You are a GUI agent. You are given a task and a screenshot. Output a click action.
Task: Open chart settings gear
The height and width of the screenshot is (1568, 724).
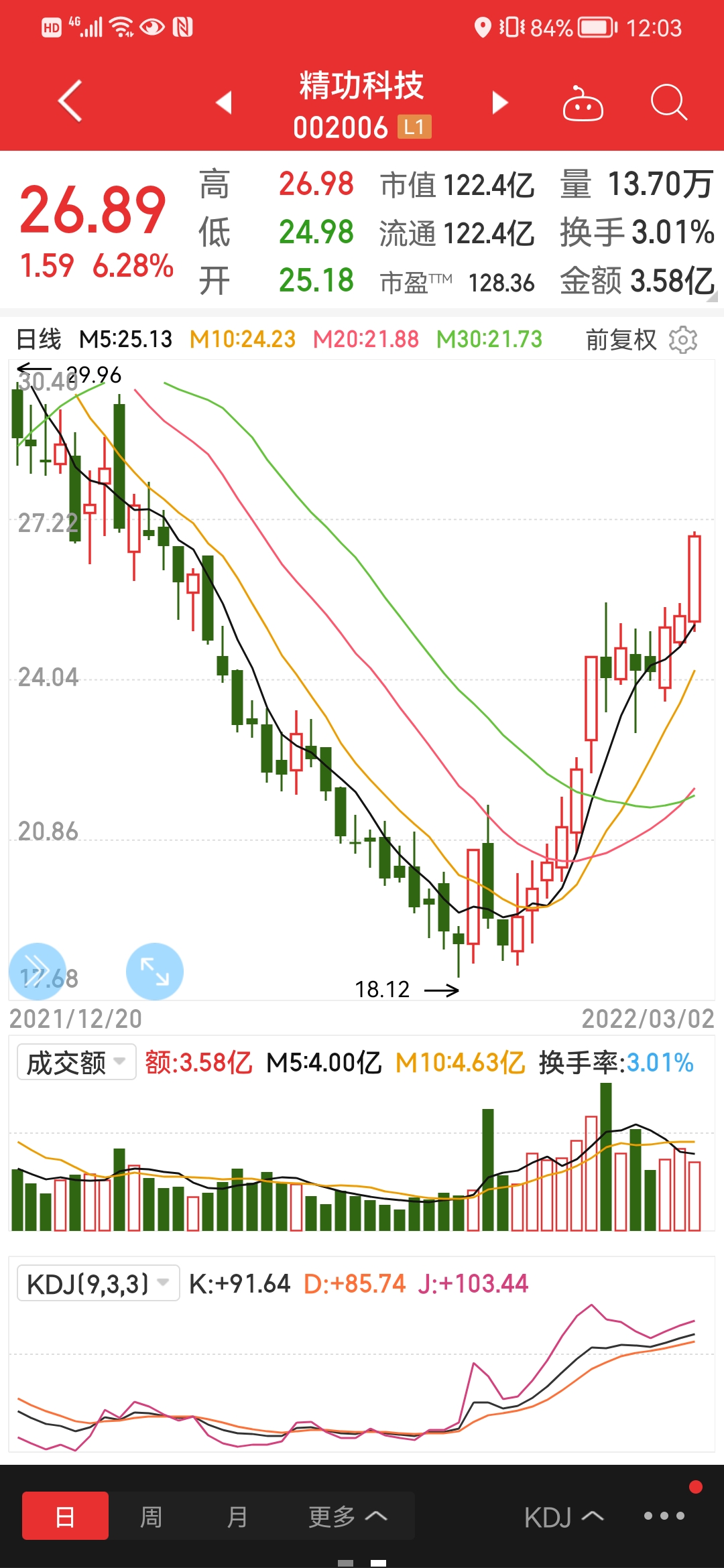coord(683,340)
